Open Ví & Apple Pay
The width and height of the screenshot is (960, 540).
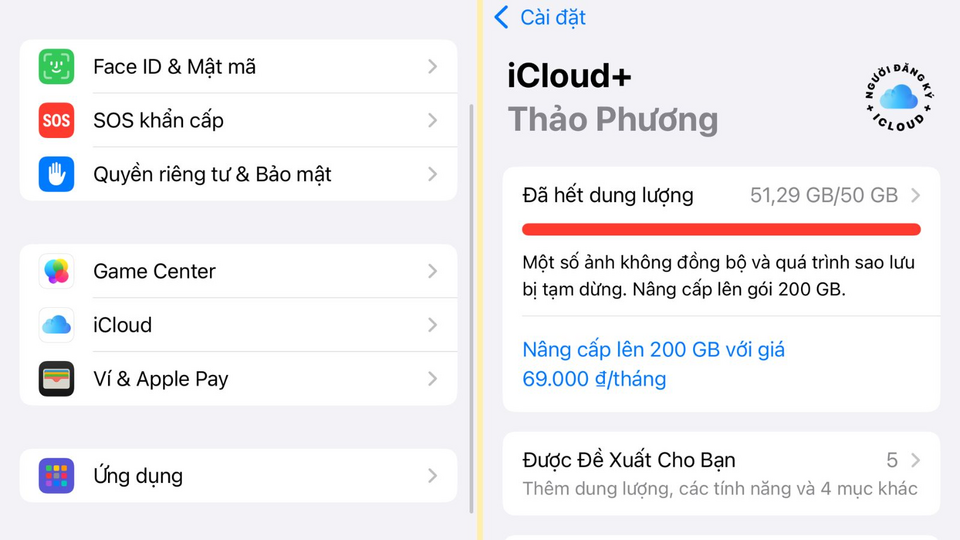[238, 379]
